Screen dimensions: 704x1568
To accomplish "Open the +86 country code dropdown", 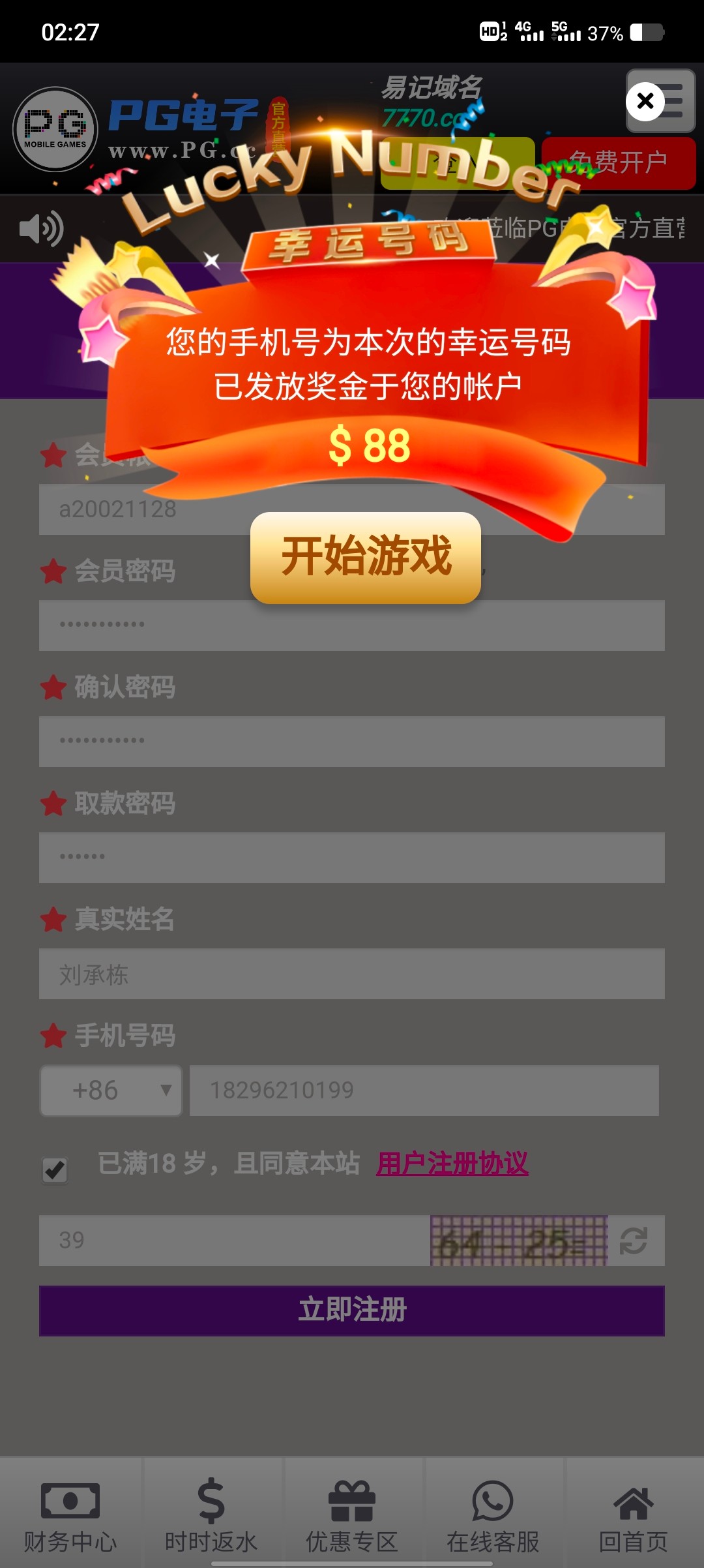I will [111, 1091].
